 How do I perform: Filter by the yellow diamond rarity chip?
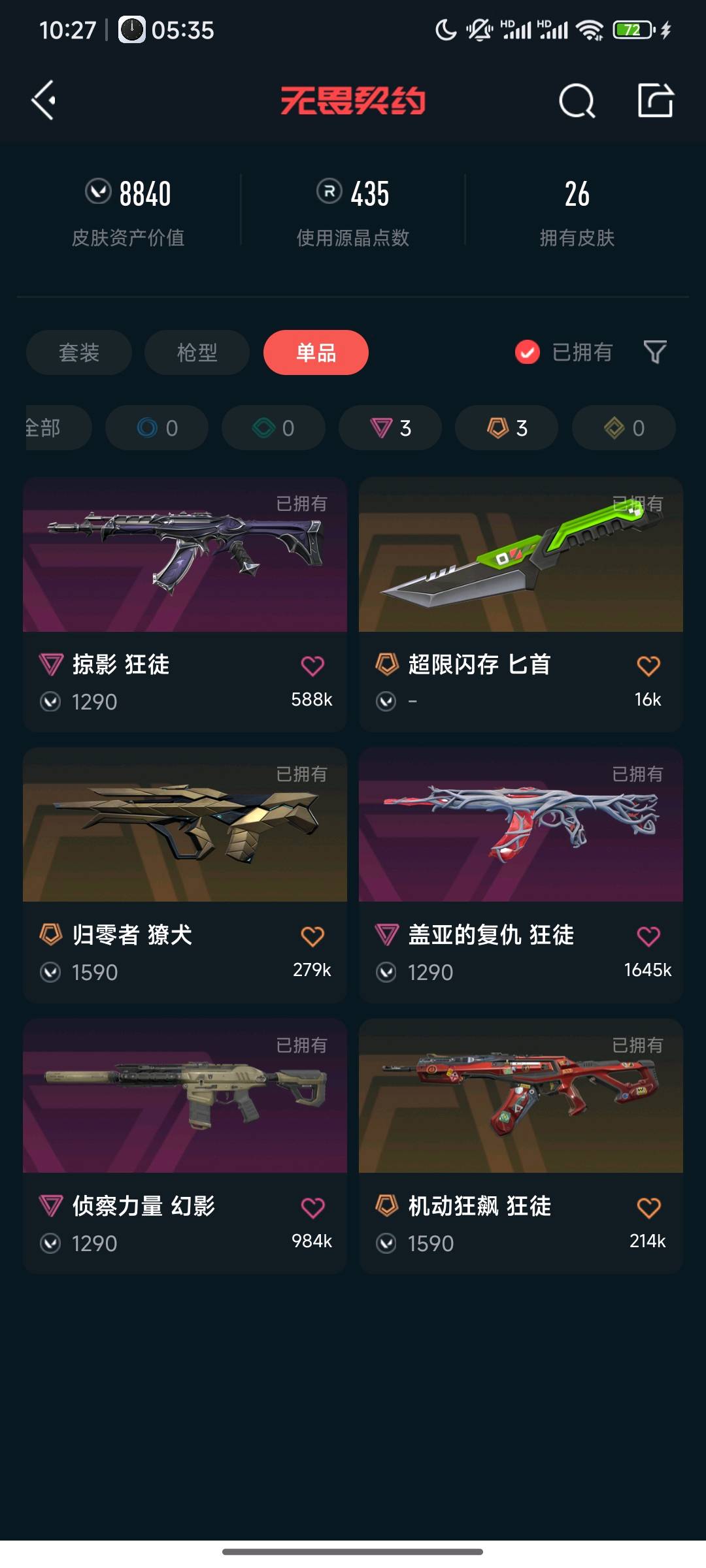click(624, 428)
